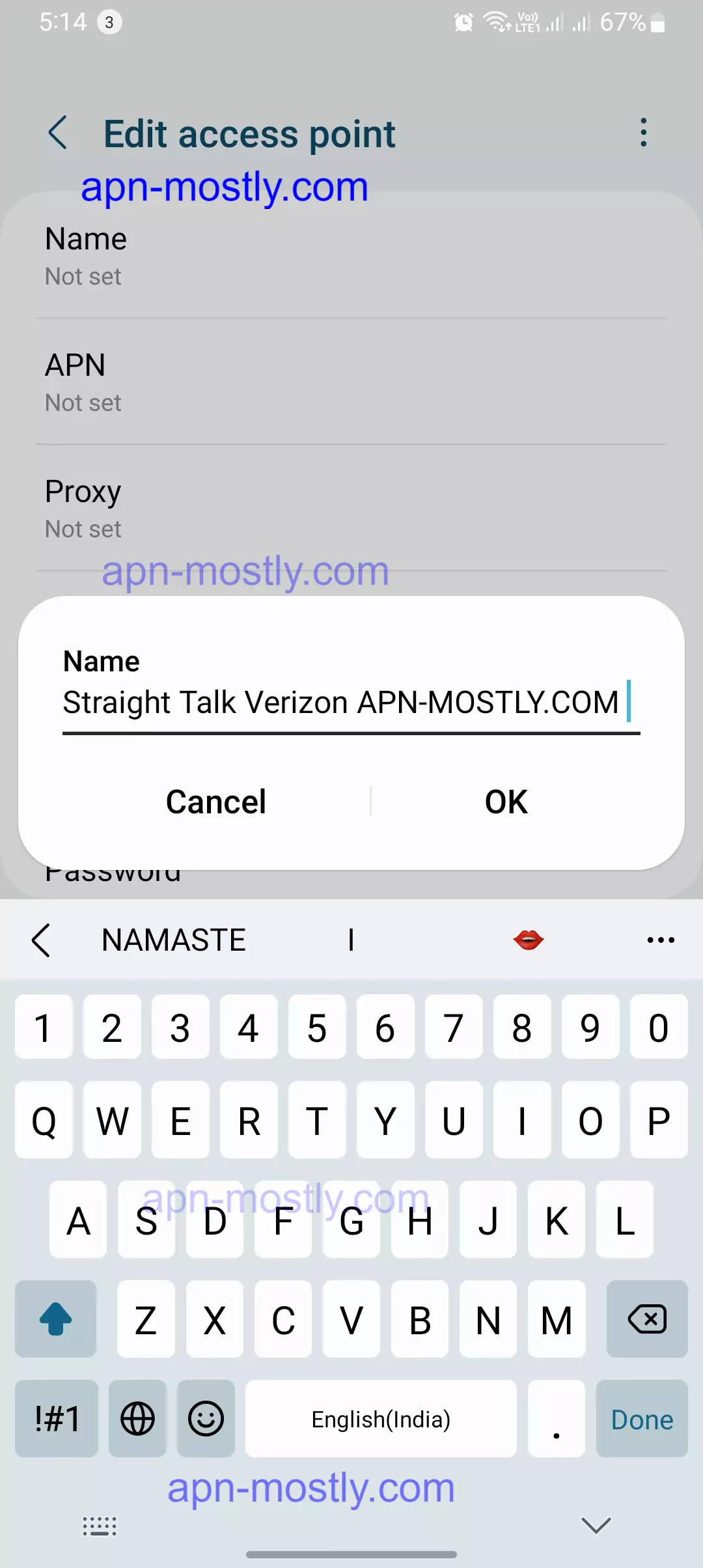The width and height of the screenshot is (703, 1568).
Task: Choose the "I" keyboard suggestion
Action: pyautogui.click(x=351, y=940)
